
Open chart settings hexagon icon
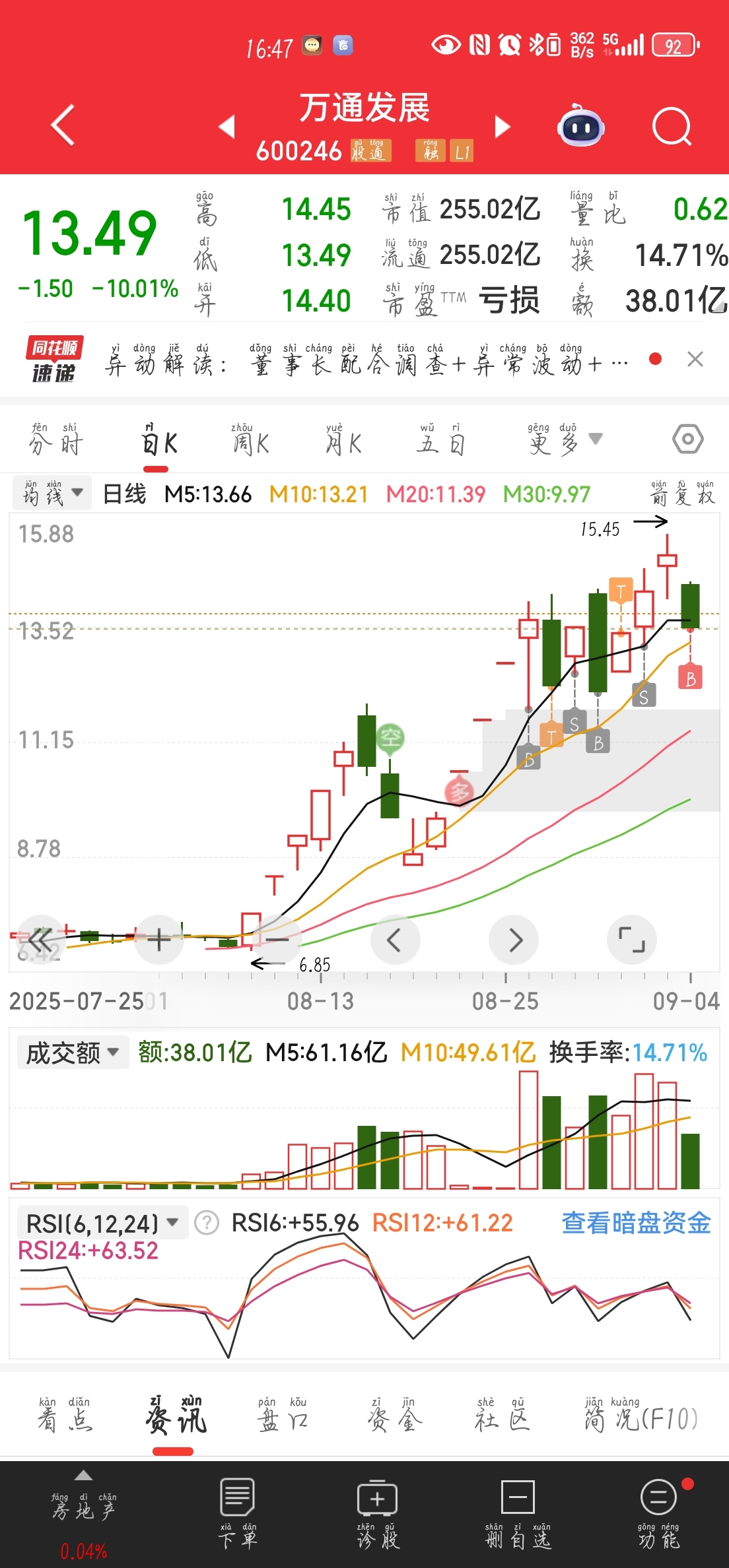(x=687, y=439)
